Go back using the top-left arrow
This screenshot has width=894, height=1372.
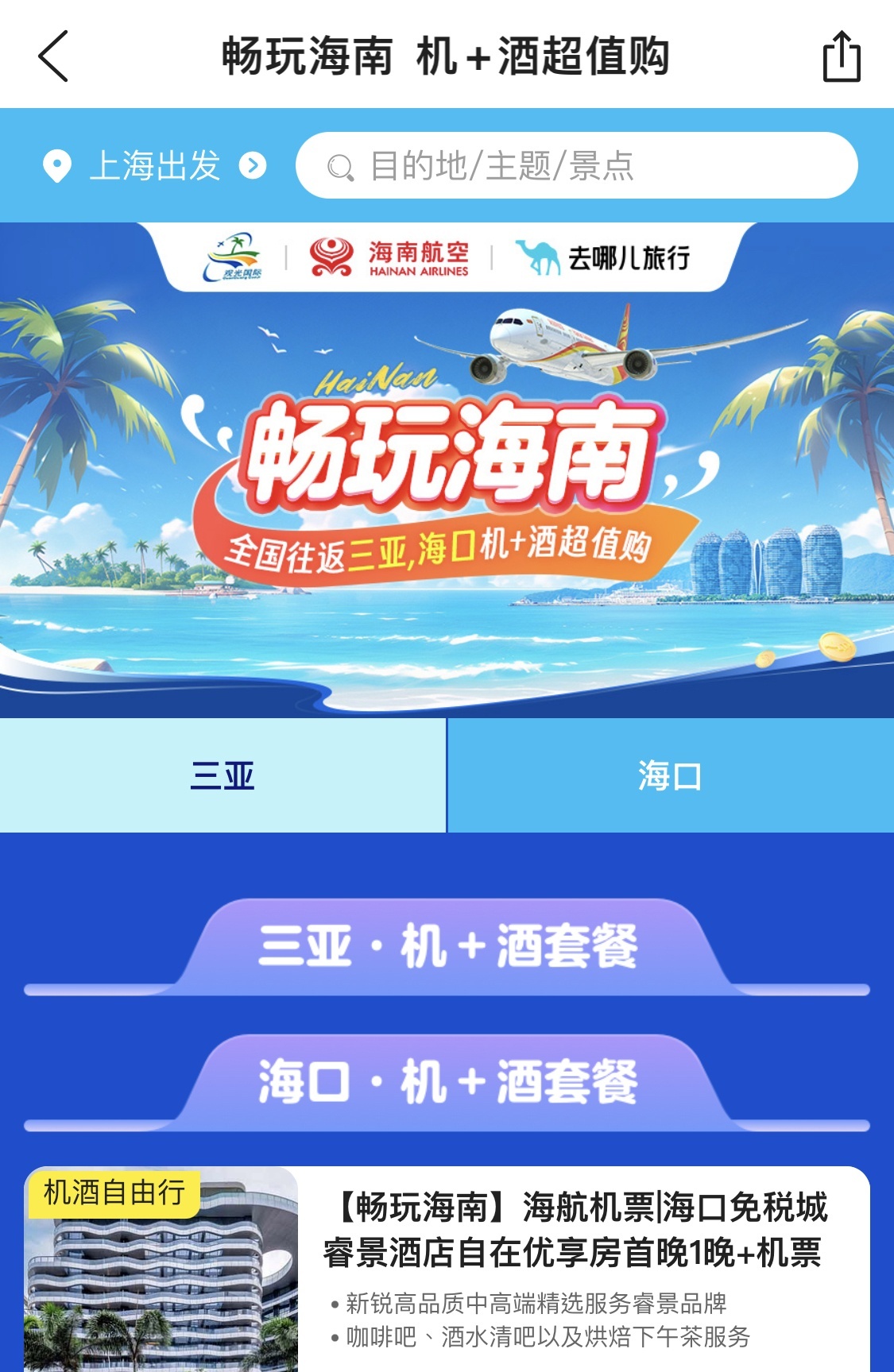(x=53, y=56)
